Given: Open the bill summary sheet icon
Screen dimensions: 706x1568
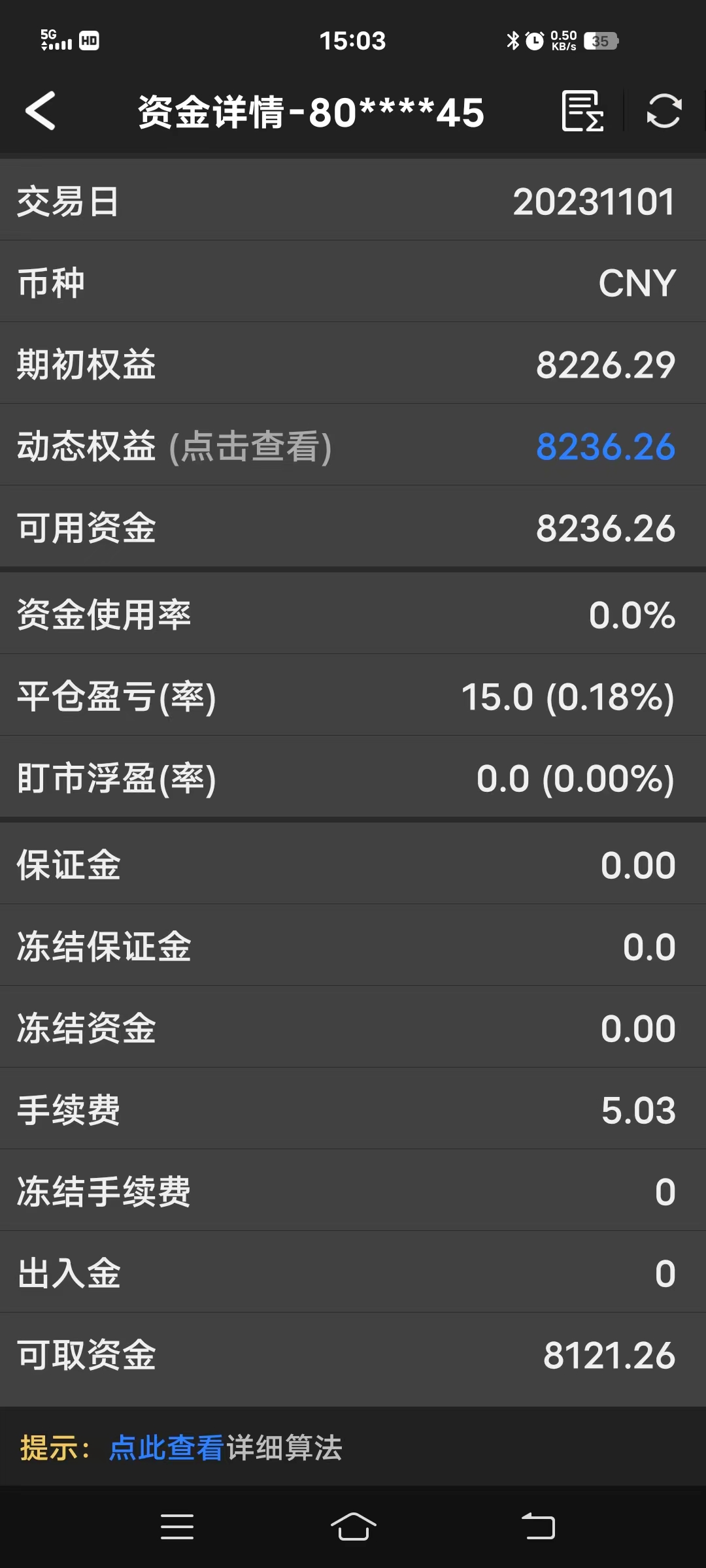Looking at the screenshot, I should (x=582, y=111).
